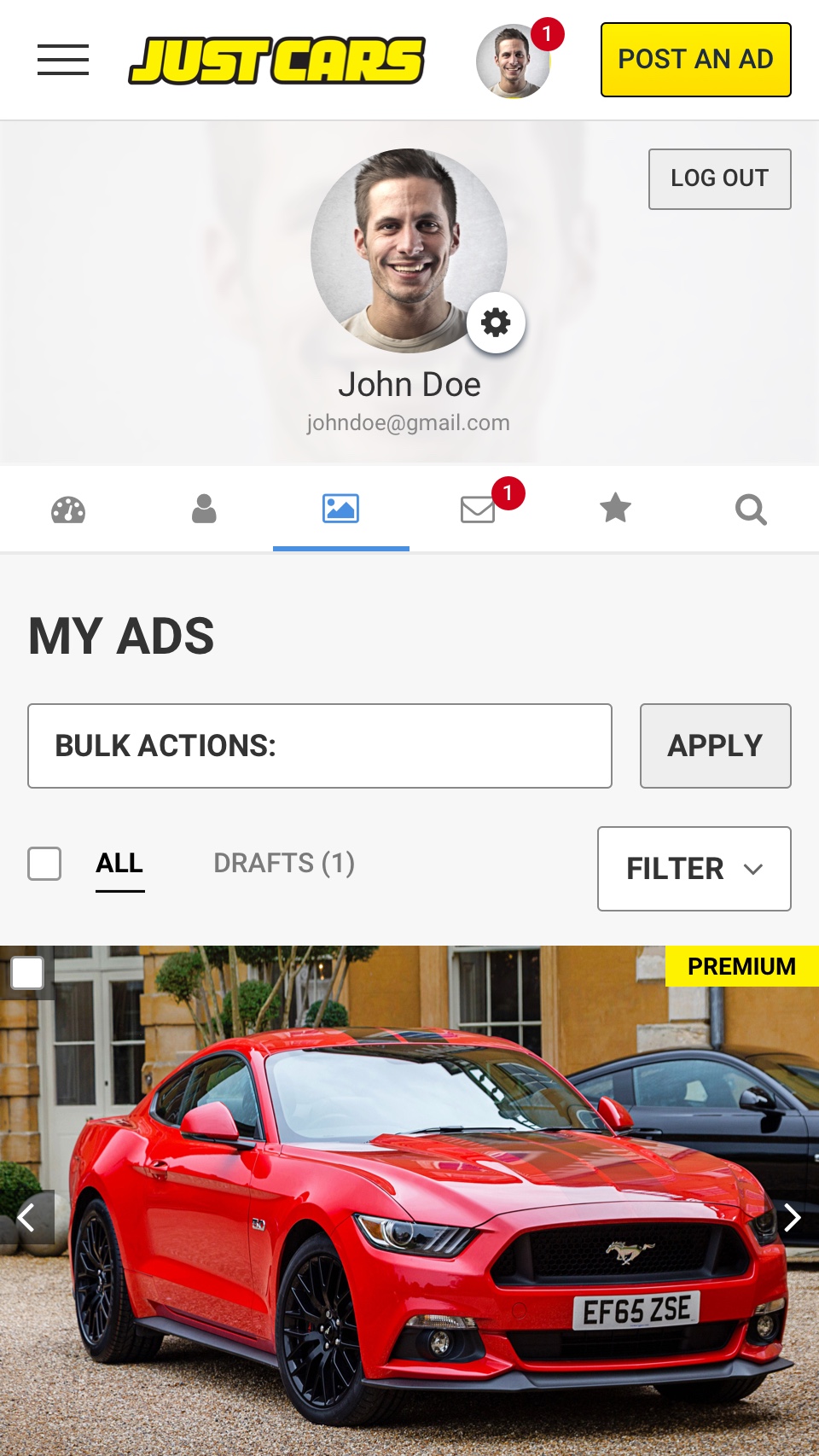
Task: Open the profile avatar in header
Action: (x=513, y=61)
